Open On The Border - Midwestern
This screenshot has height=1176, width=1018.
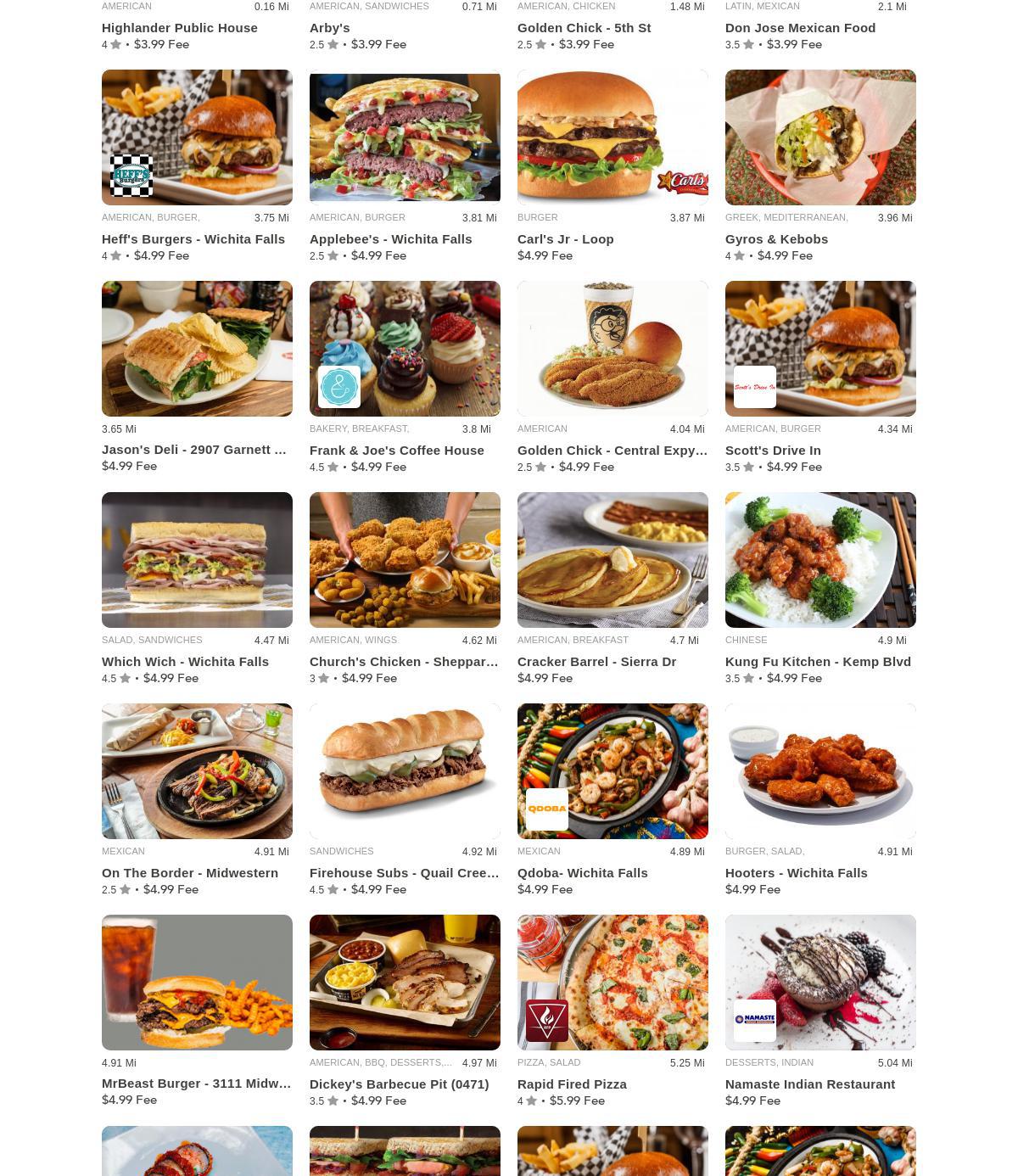coord(197,771)
